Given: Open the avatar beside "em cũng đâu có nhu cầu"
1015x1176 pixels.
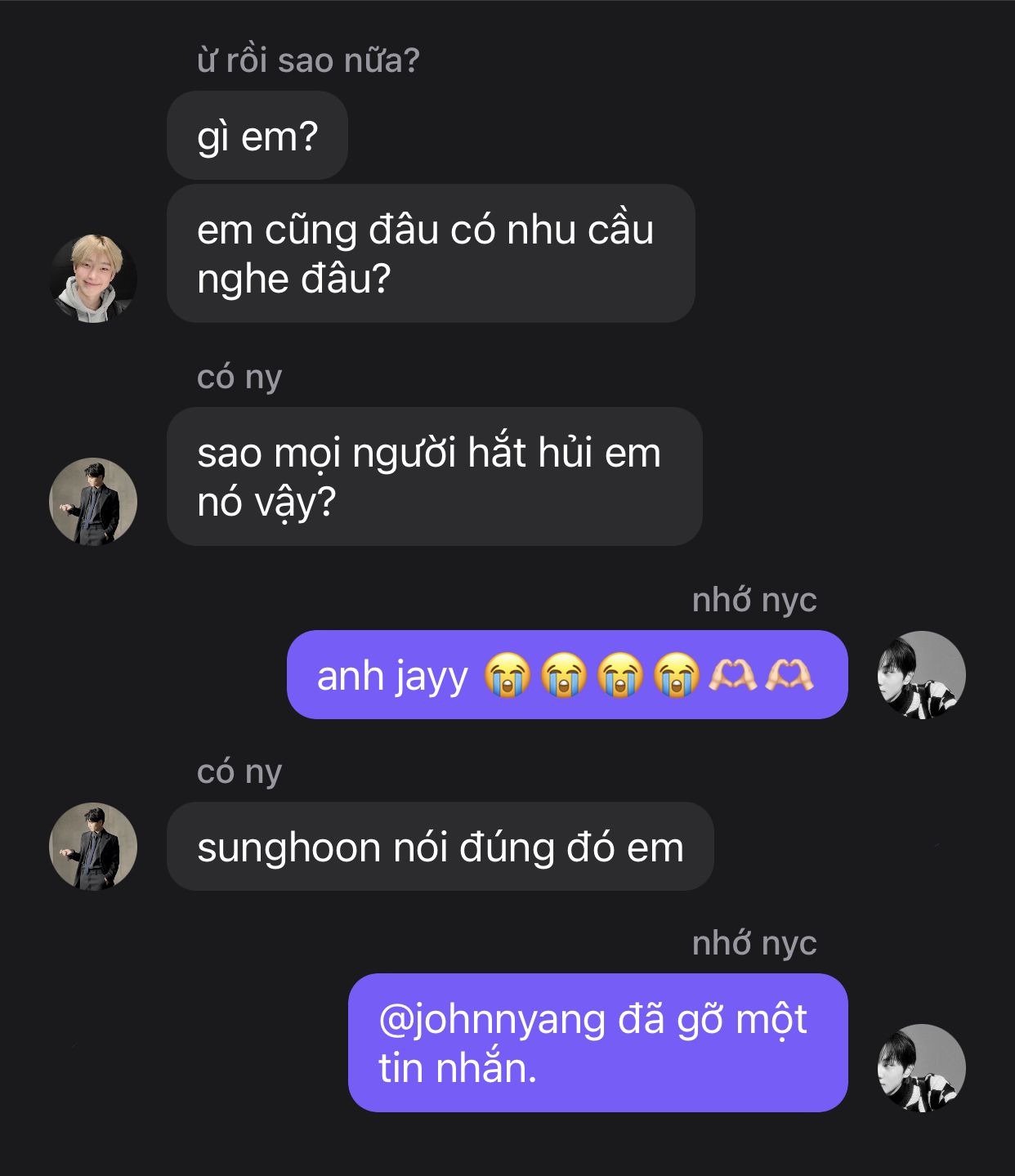Looking at the screenshot, I should click(93, 279).
